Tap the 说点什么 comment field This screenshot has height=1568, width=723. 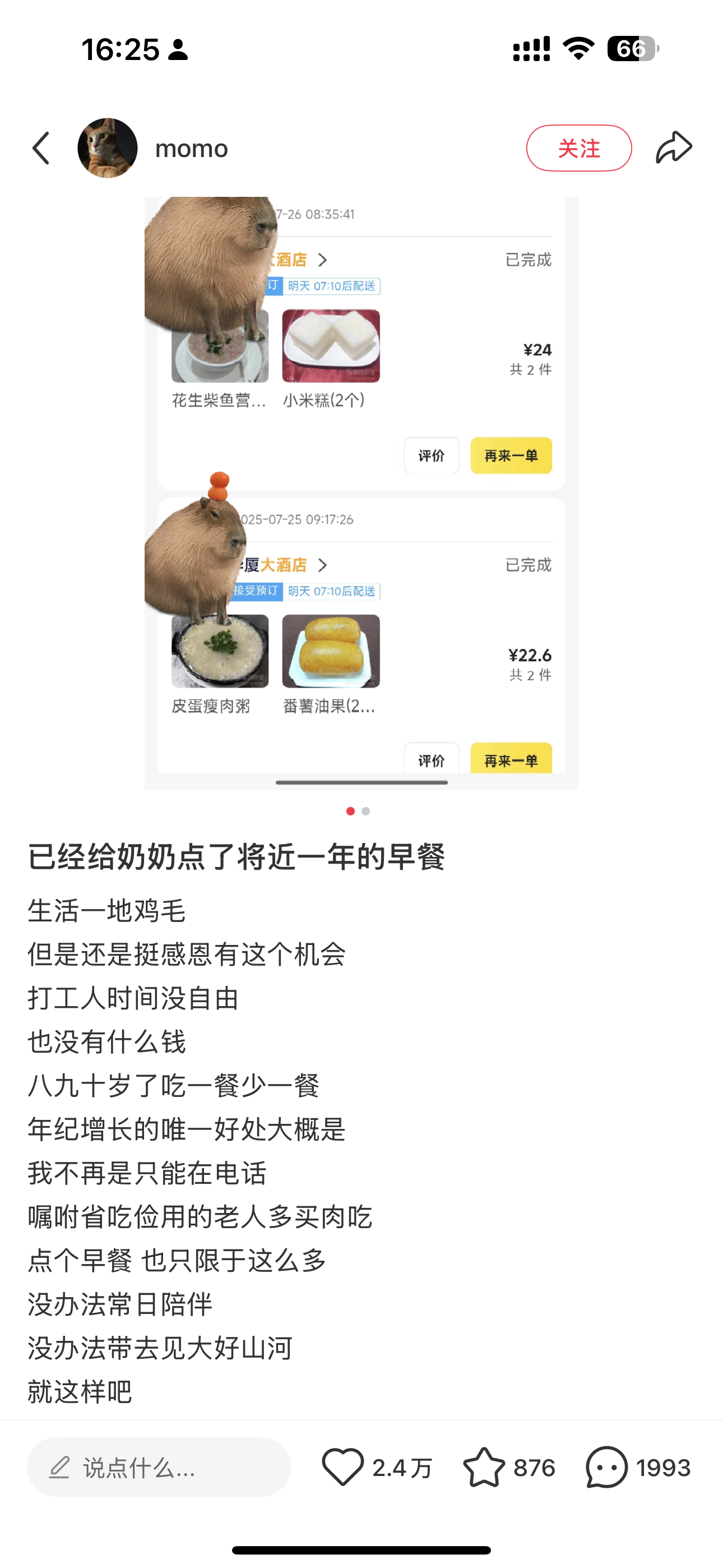[158, 1468]
